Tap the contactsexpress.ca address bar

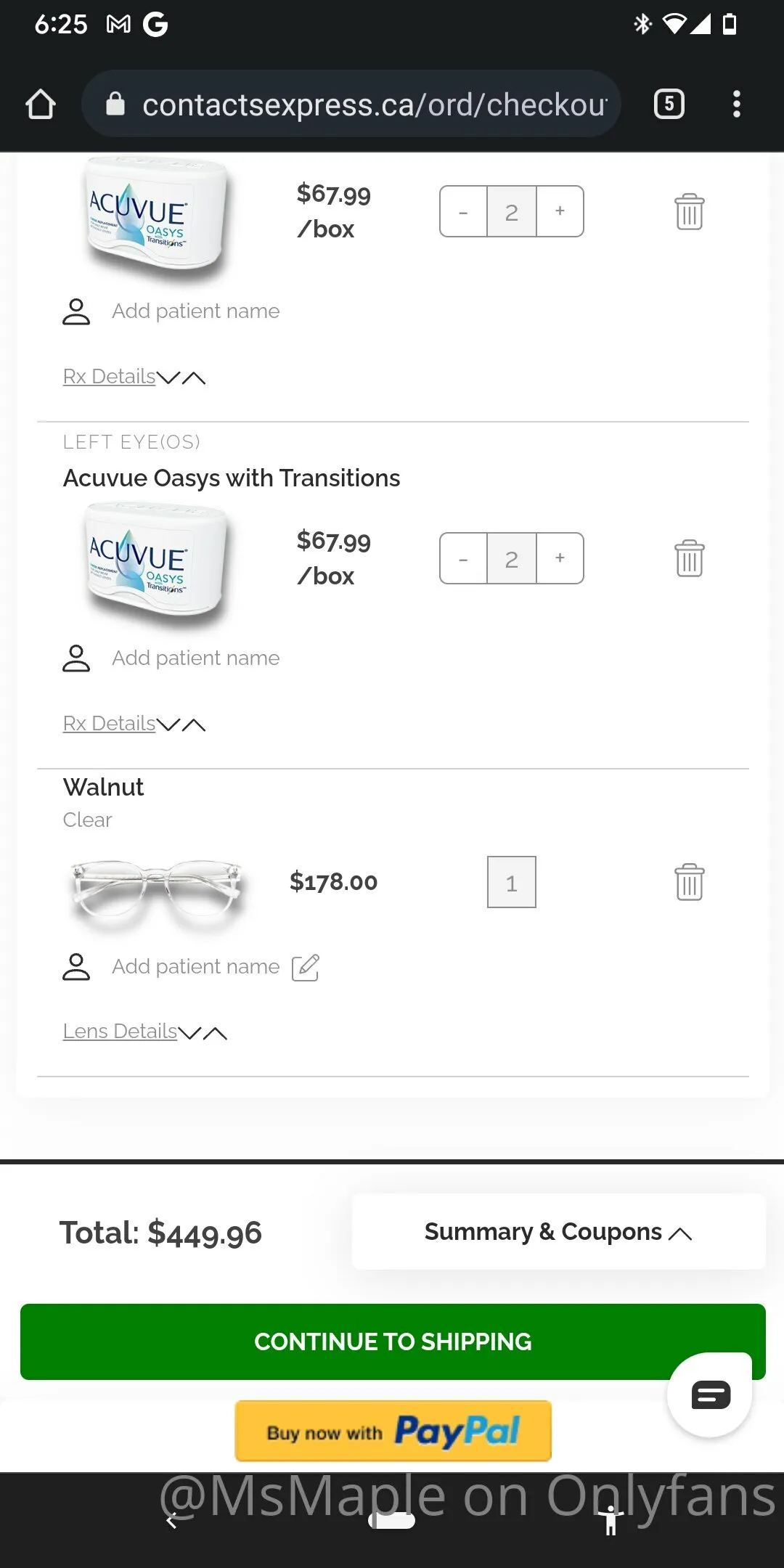point(374,105)
